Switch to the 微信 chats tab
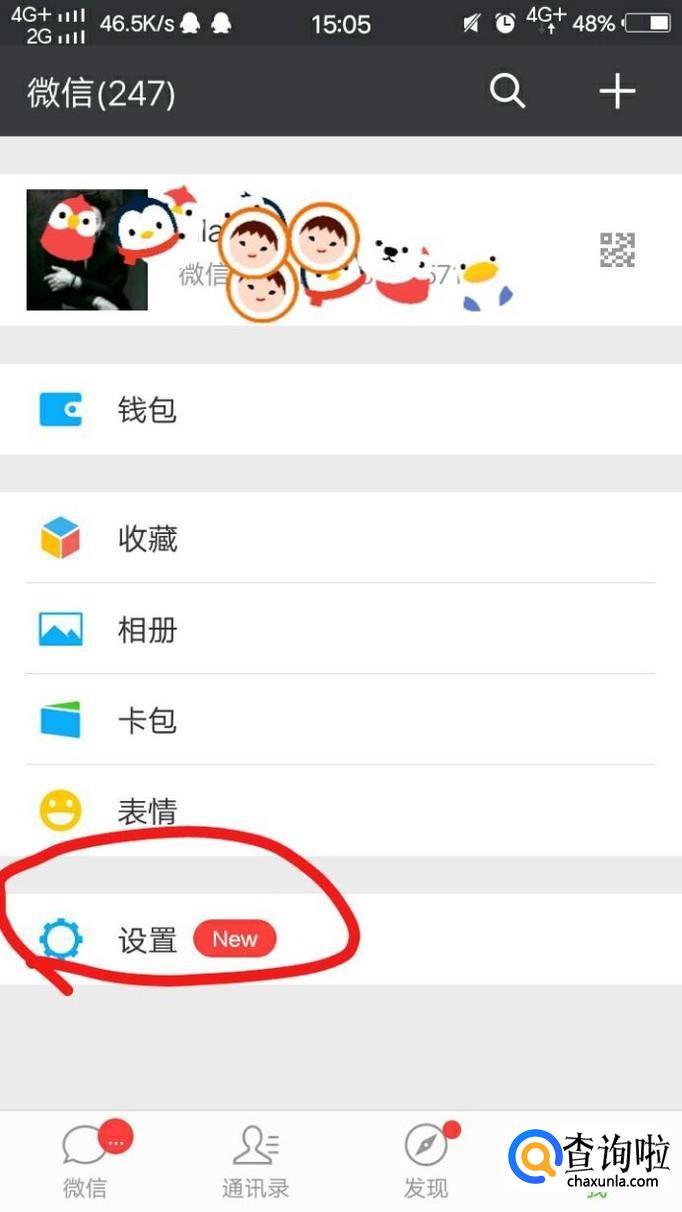The width and height of the screenshot is (682, 1212). [86, 1160]
